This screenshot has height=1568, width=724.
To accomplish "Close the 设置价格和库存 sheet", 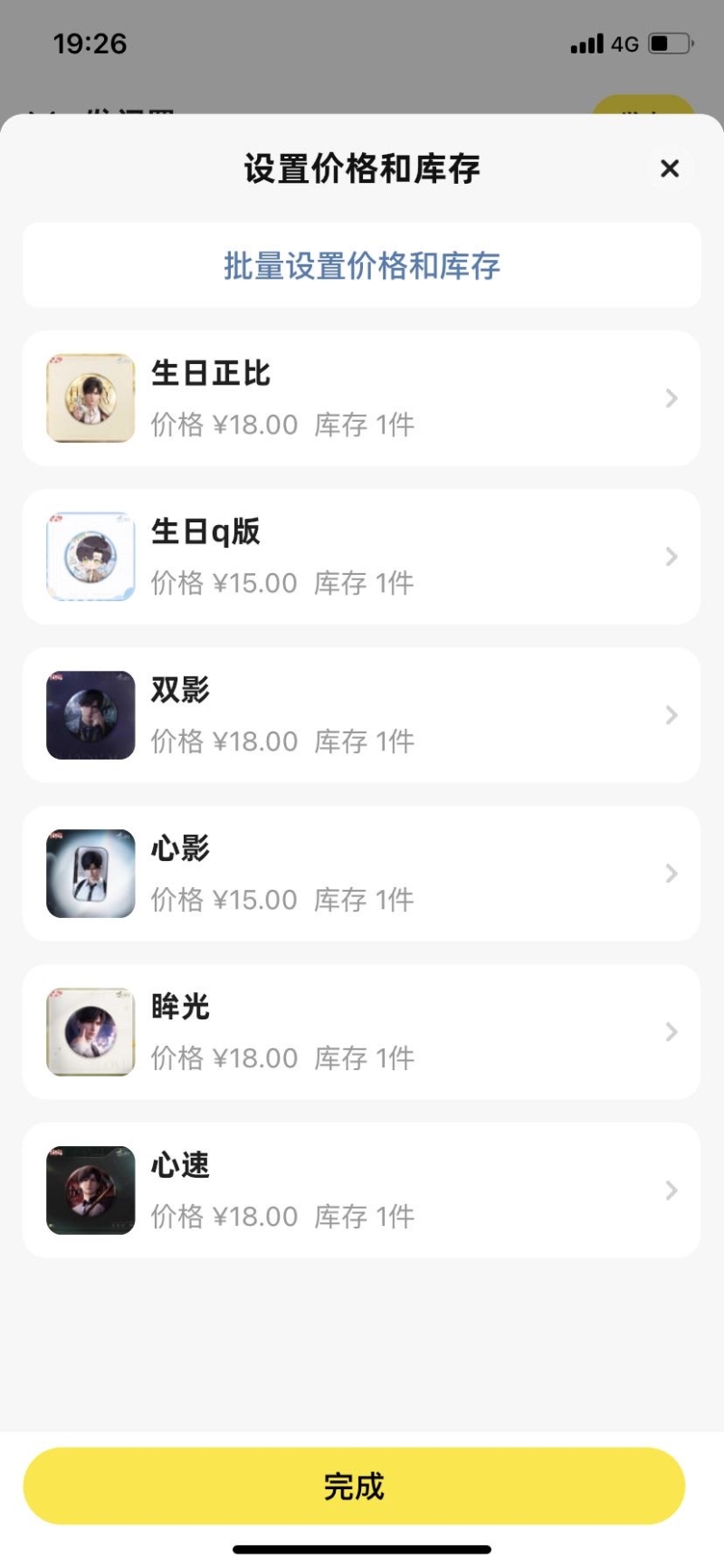I will pos(670,168).
